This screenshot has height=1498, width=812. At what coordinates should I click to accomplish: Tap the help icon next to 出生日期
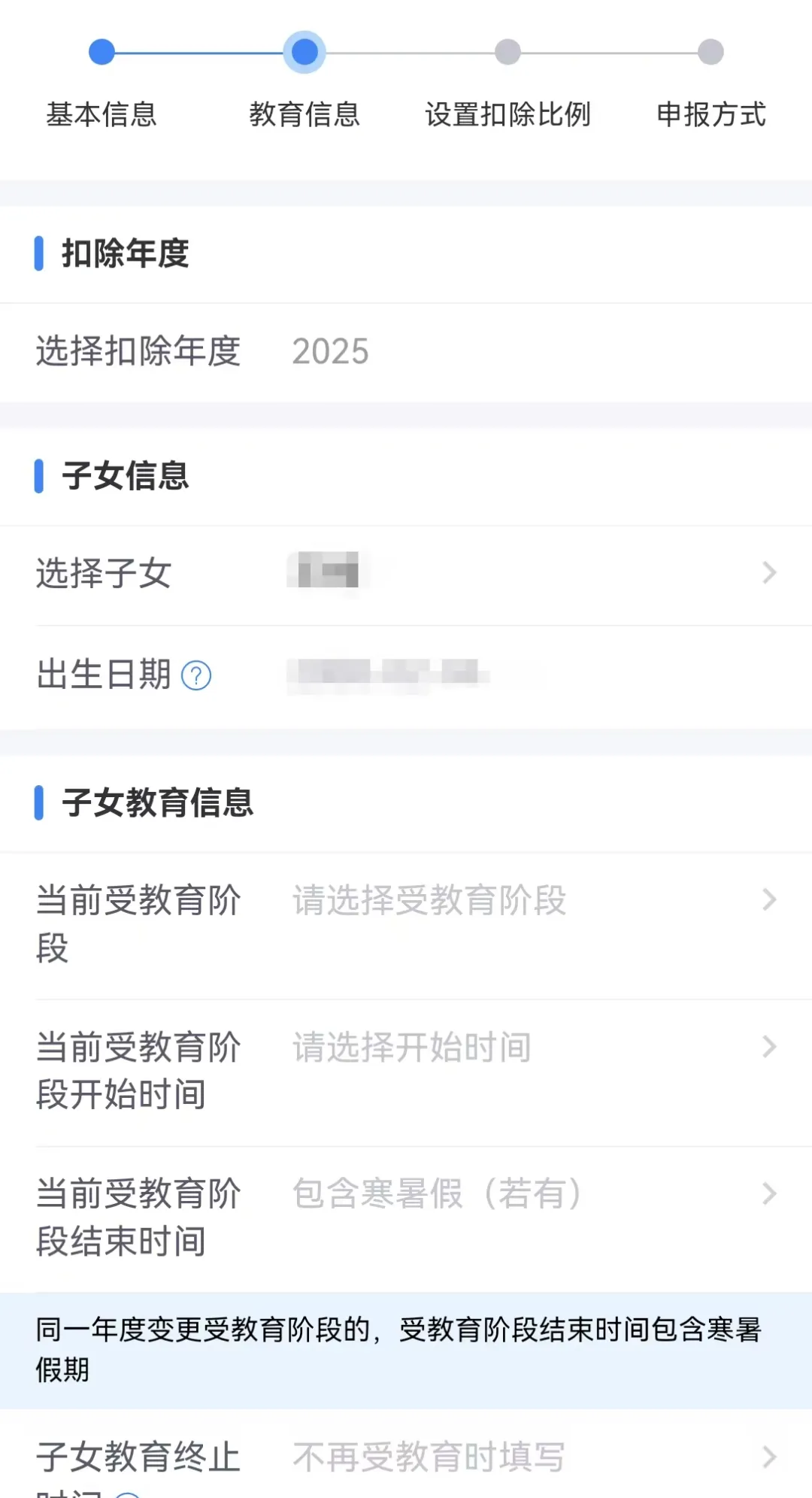coord(196,675)
